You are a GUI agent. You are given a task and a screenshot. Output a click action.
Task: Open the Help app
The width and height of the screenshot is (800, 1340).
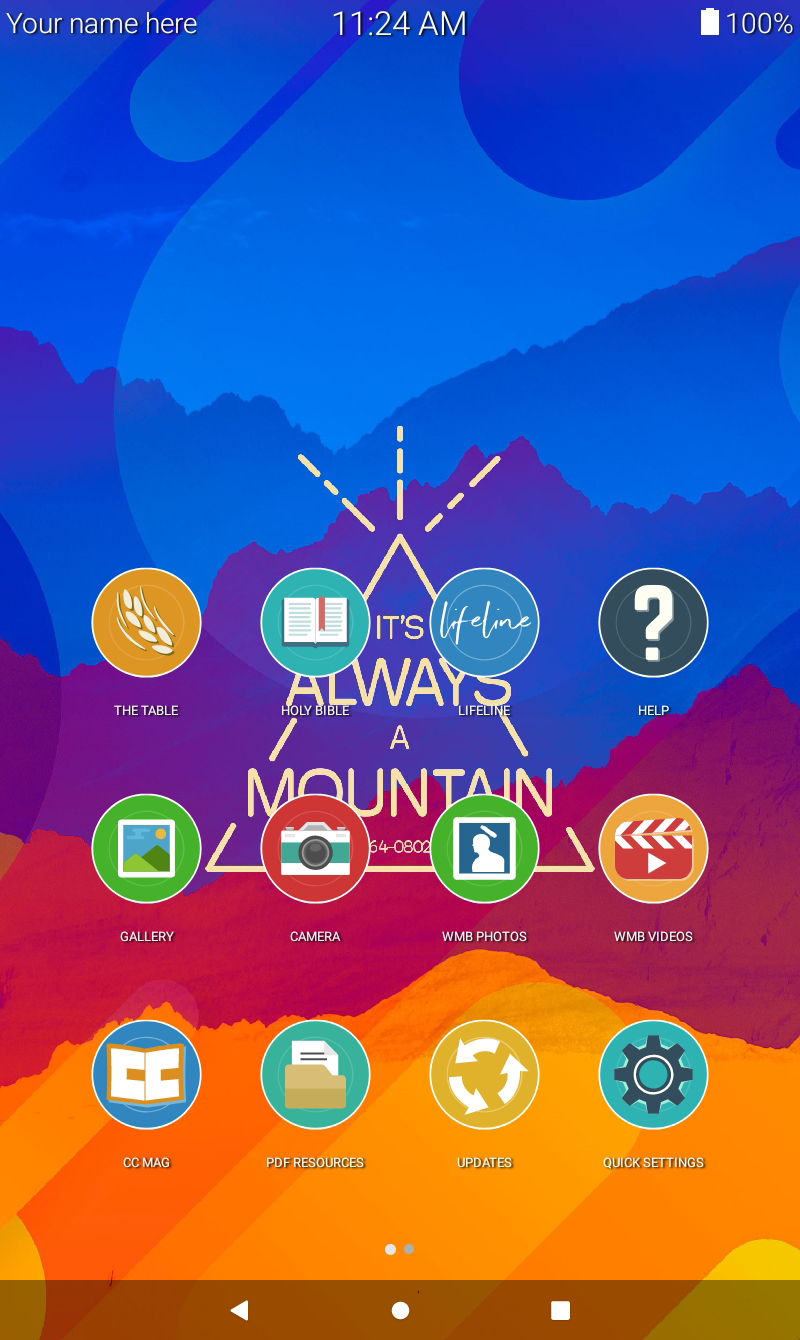tap(653, 623)
